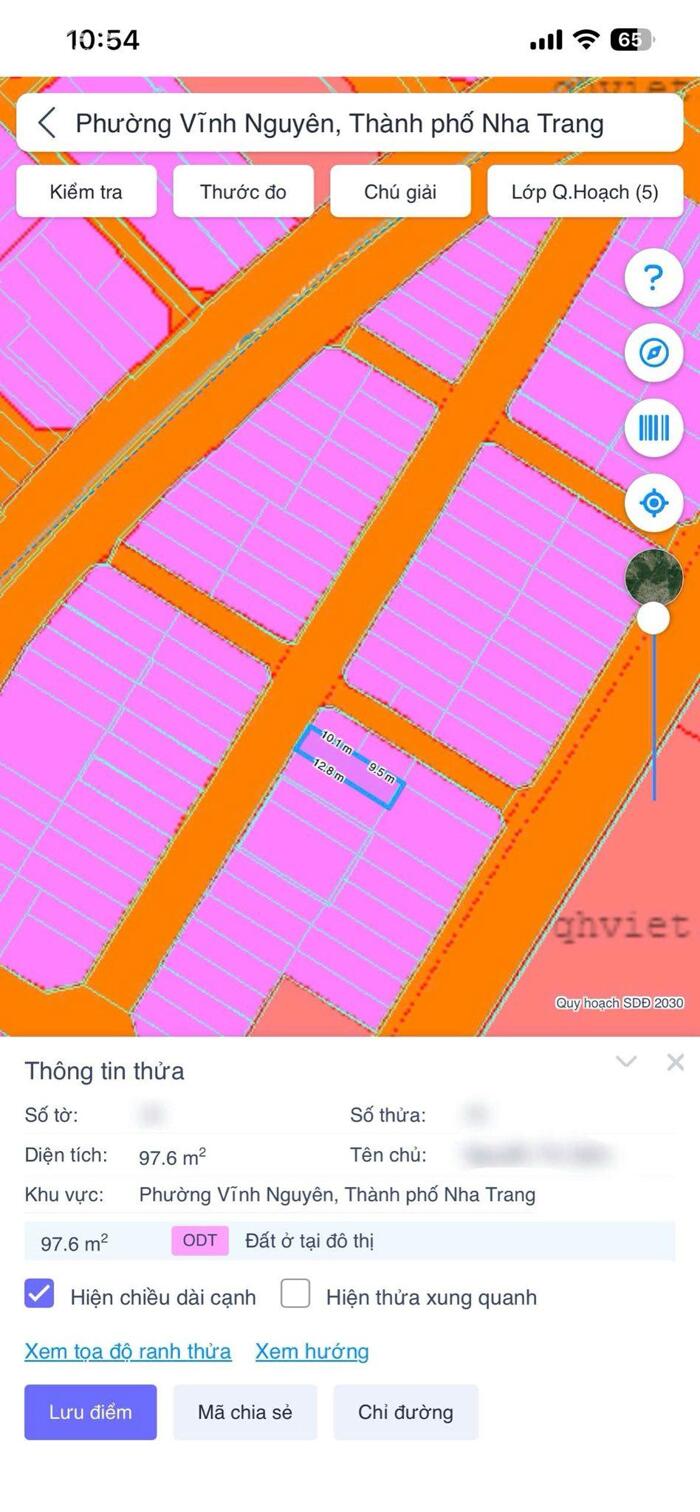Collapse the Thông tin thửa panel
Image resolution: width=700 pixels, height=1512 pixels.
626,1062
